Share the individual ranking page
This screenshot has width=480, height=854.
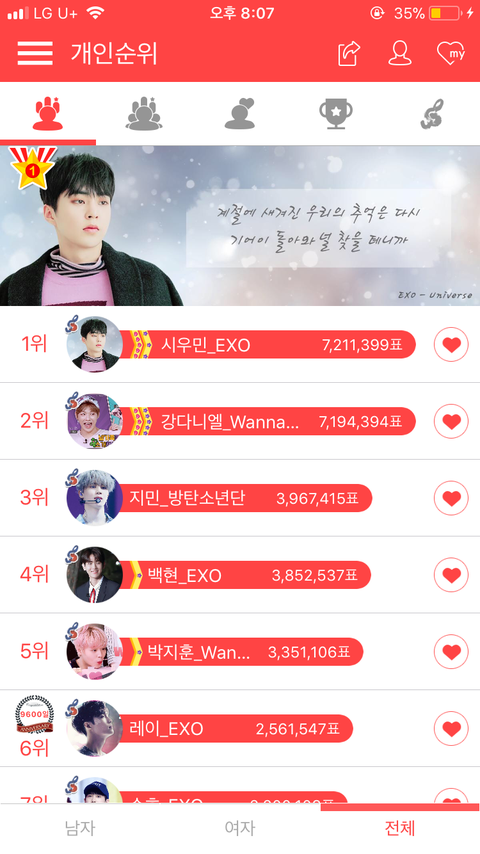pos(349,53)
